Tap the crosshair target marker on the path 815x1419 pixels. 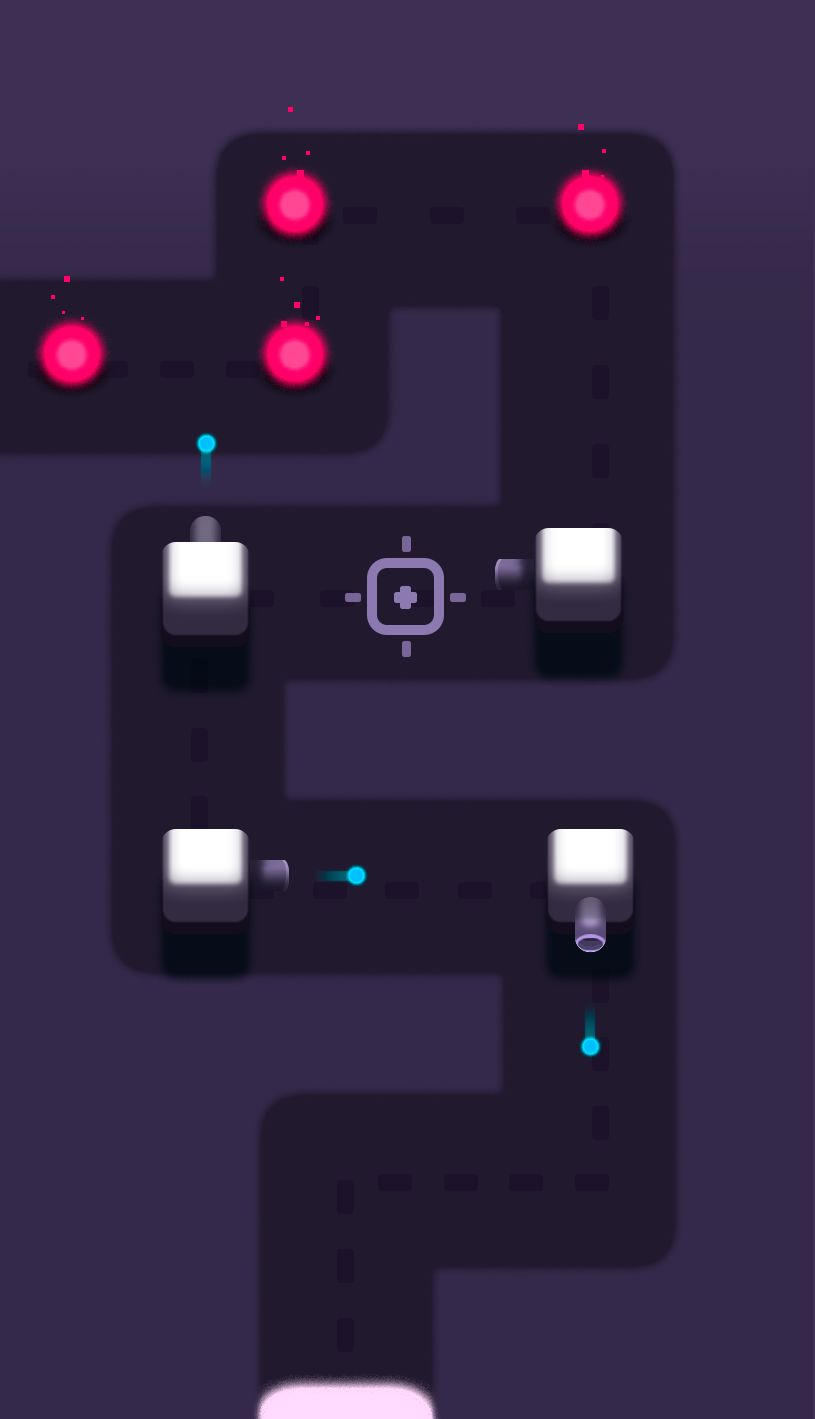click(405, 597)
